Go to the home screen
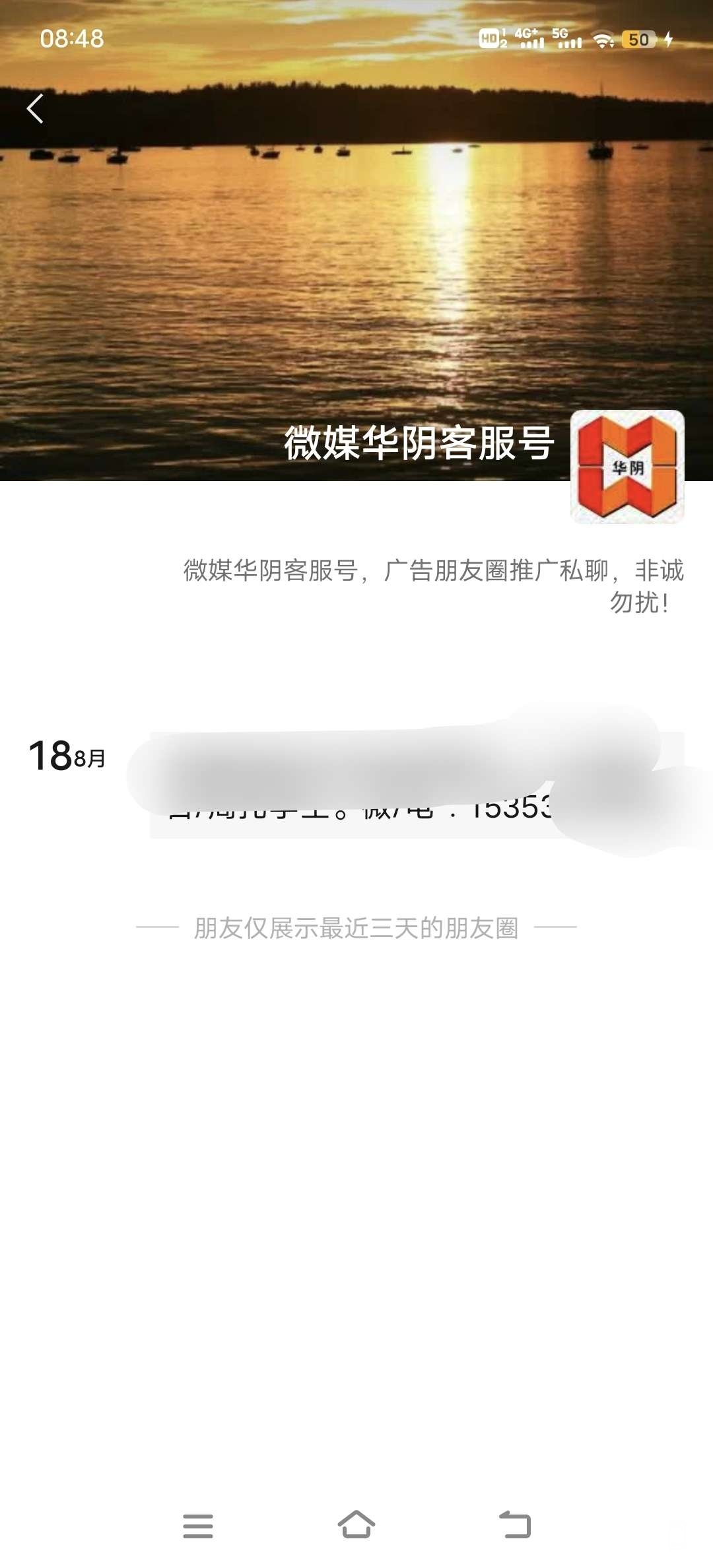The image size is (713, 1568). click(x=356, y=1524)
